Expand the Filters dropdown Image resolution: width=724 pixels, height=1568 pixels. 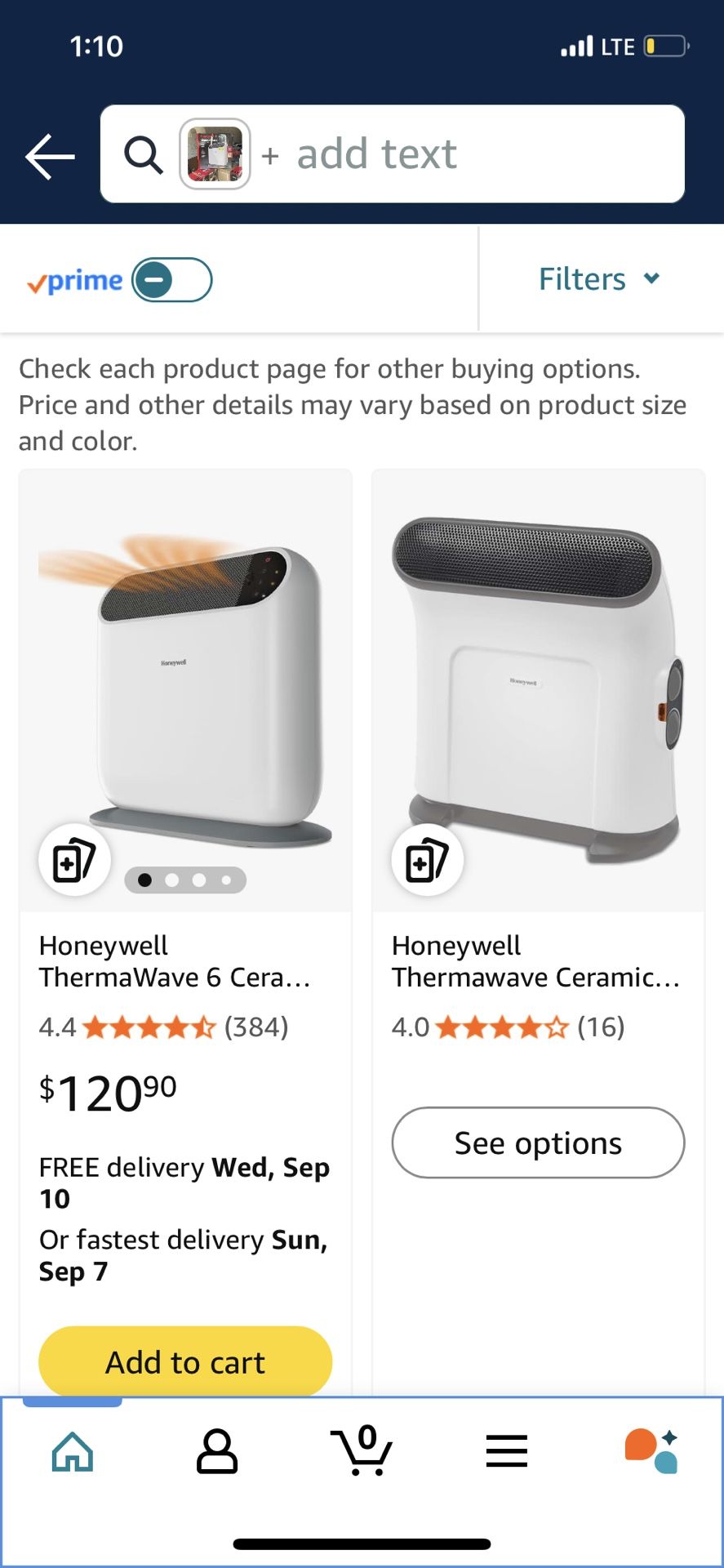coord(599,279)
